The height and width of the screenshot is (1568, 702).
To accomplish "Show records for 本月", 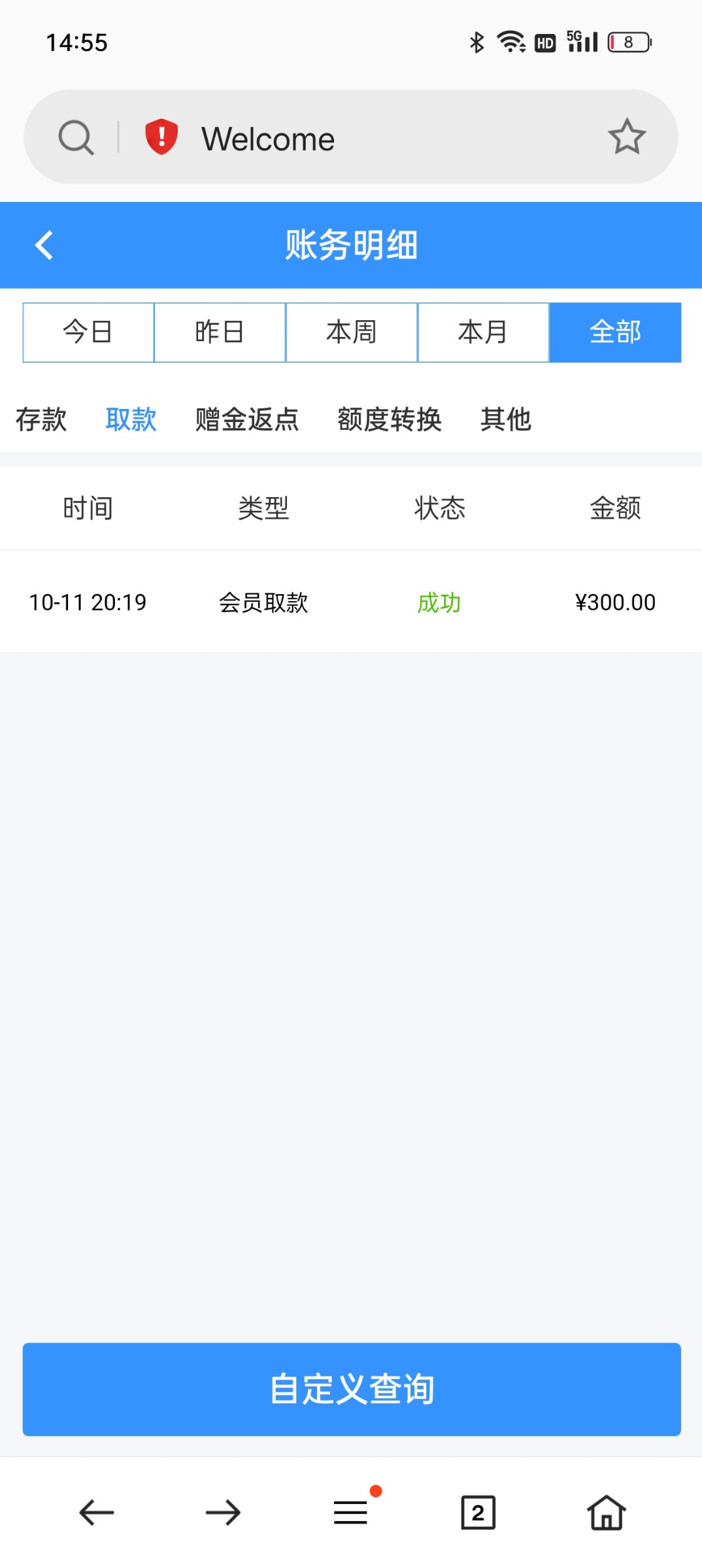I will click(483, 332).
